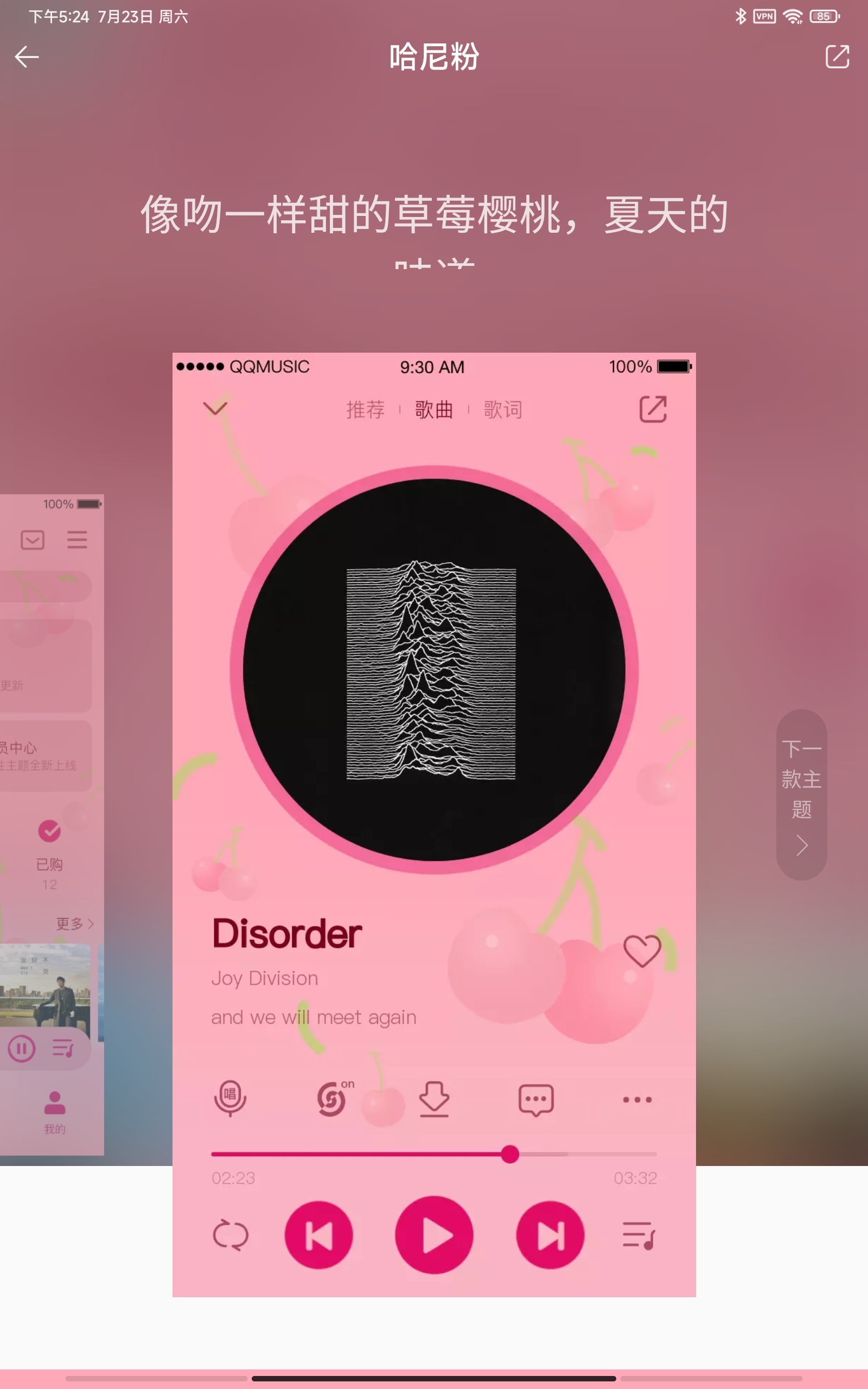This screenshot has width=868, height=1389.
Task: Go back using the top-left arrow
Action: pos(27,57)
